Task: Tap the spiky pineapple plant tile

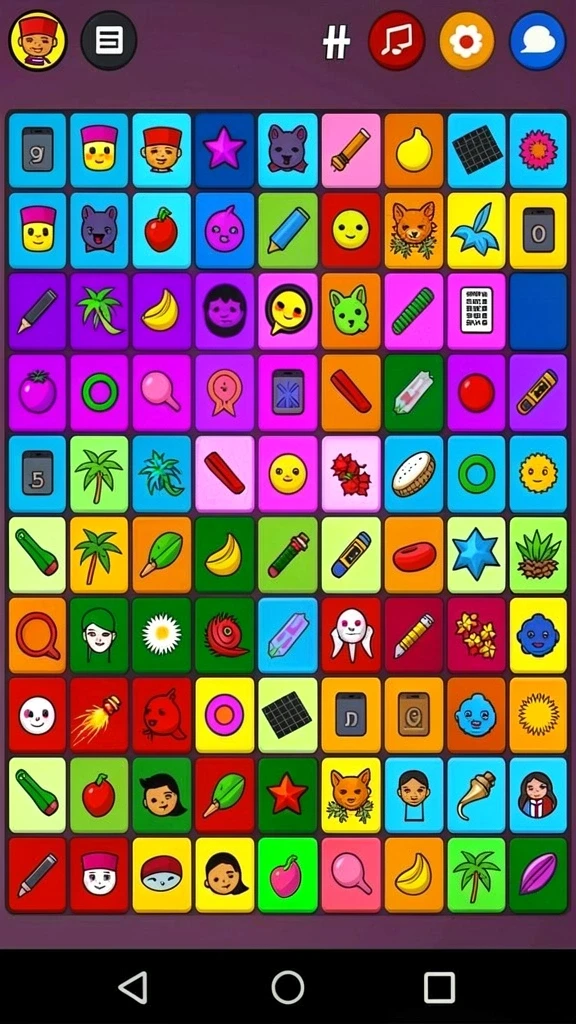Action: [538, 554]
